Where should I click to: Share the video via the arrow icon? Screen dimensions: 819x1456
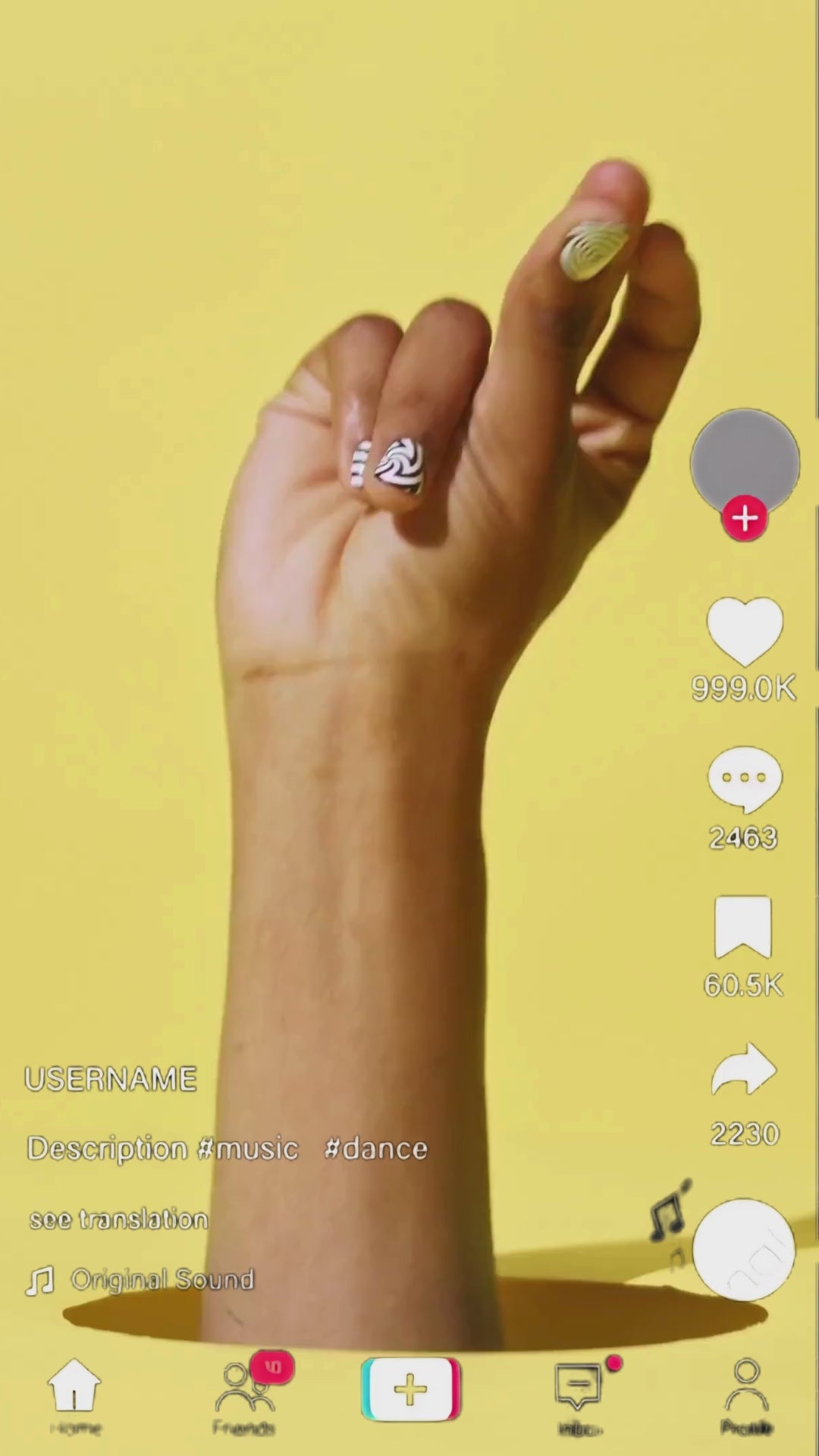pos(744,1069)
